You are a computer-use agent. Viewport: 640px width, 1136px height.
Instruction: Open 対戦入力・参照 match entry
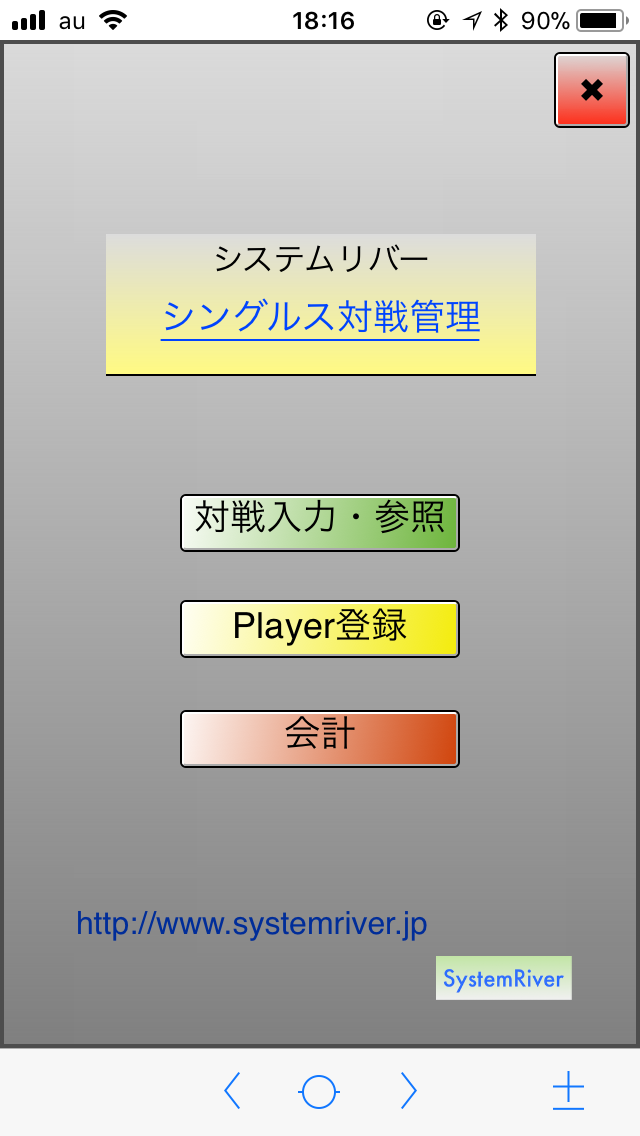click(320, 522)
